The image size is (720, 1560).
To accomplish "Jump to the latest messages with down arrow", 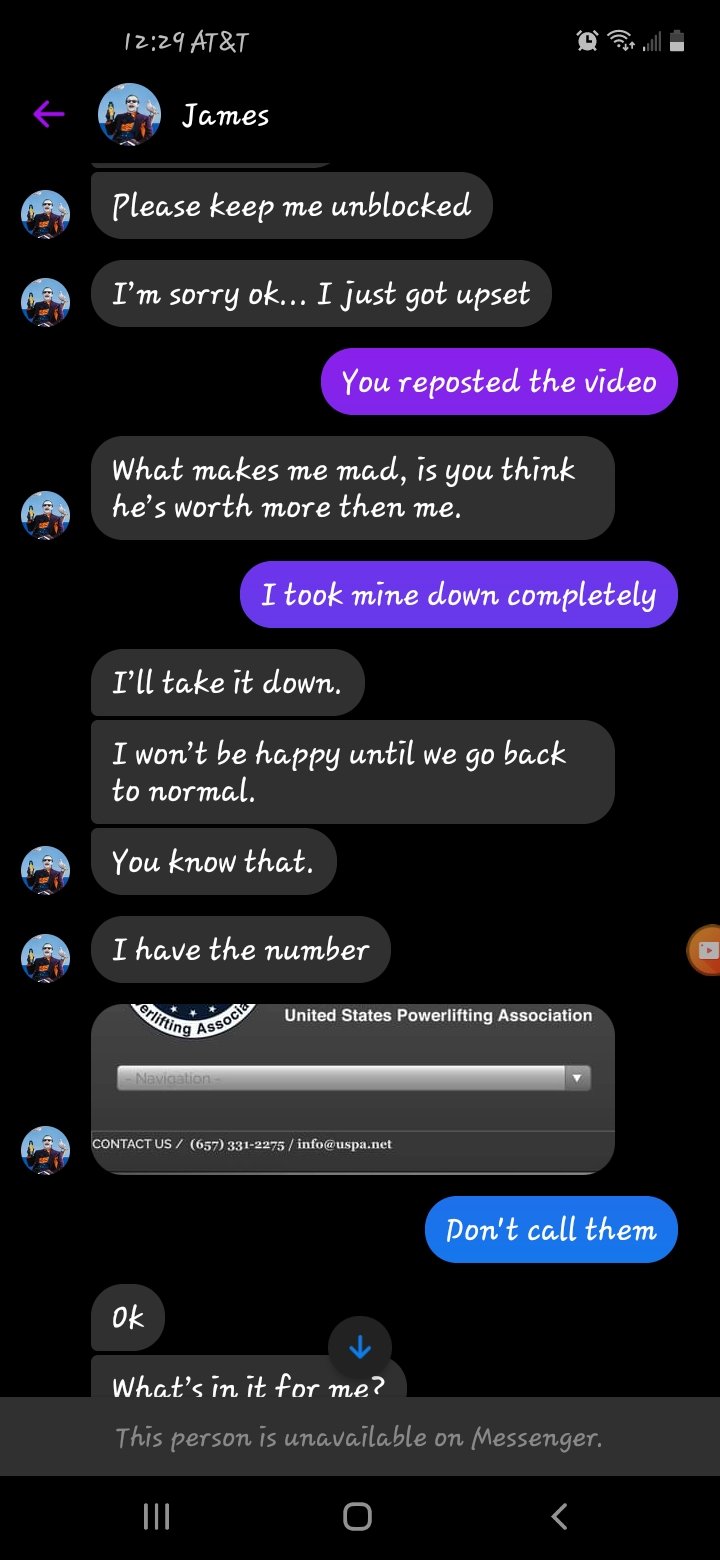I will [x=360, y=1348].
